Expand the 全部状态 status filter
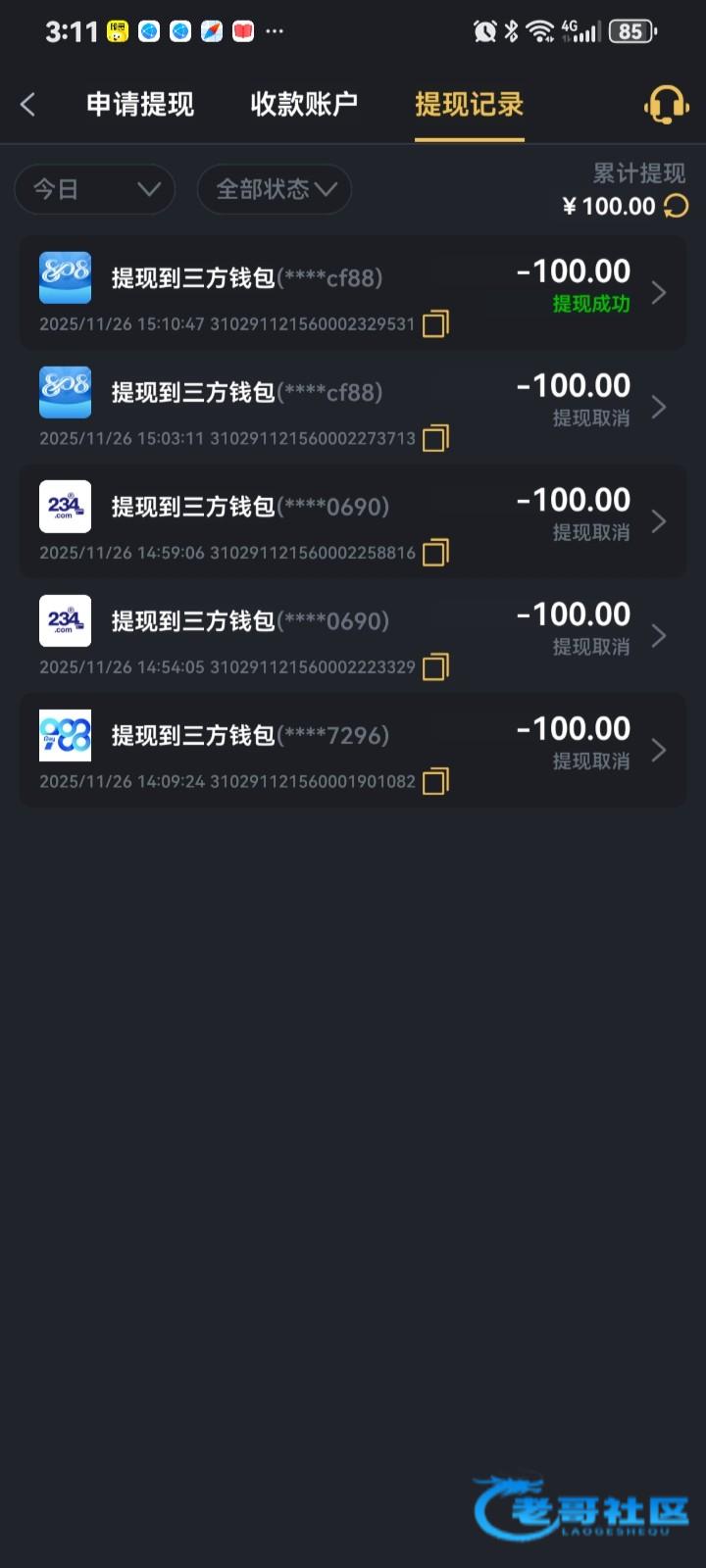Screen dimensions: 706x1568 coord(275,189)
